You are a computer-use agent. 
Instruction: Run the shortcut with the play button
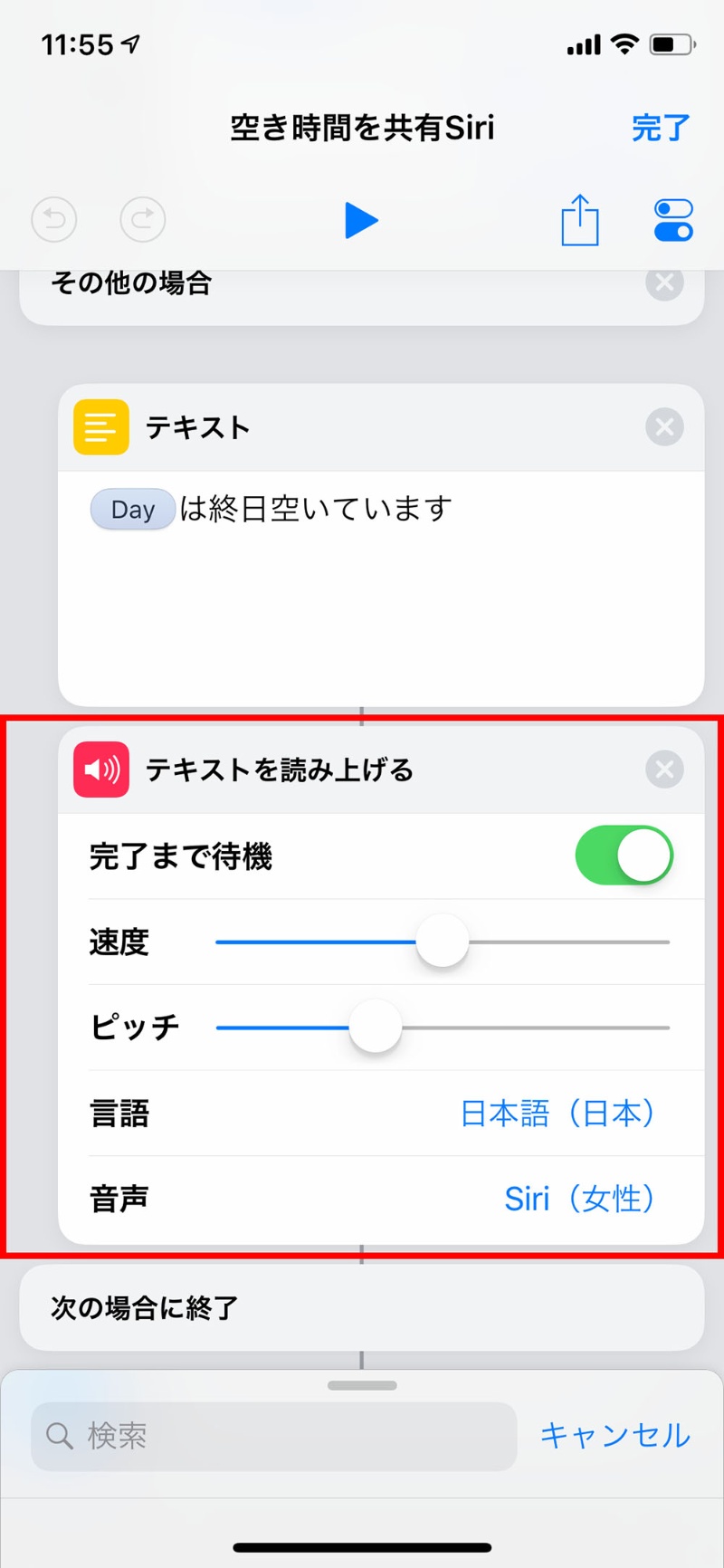pyautogui.click(x=361, y=220)
